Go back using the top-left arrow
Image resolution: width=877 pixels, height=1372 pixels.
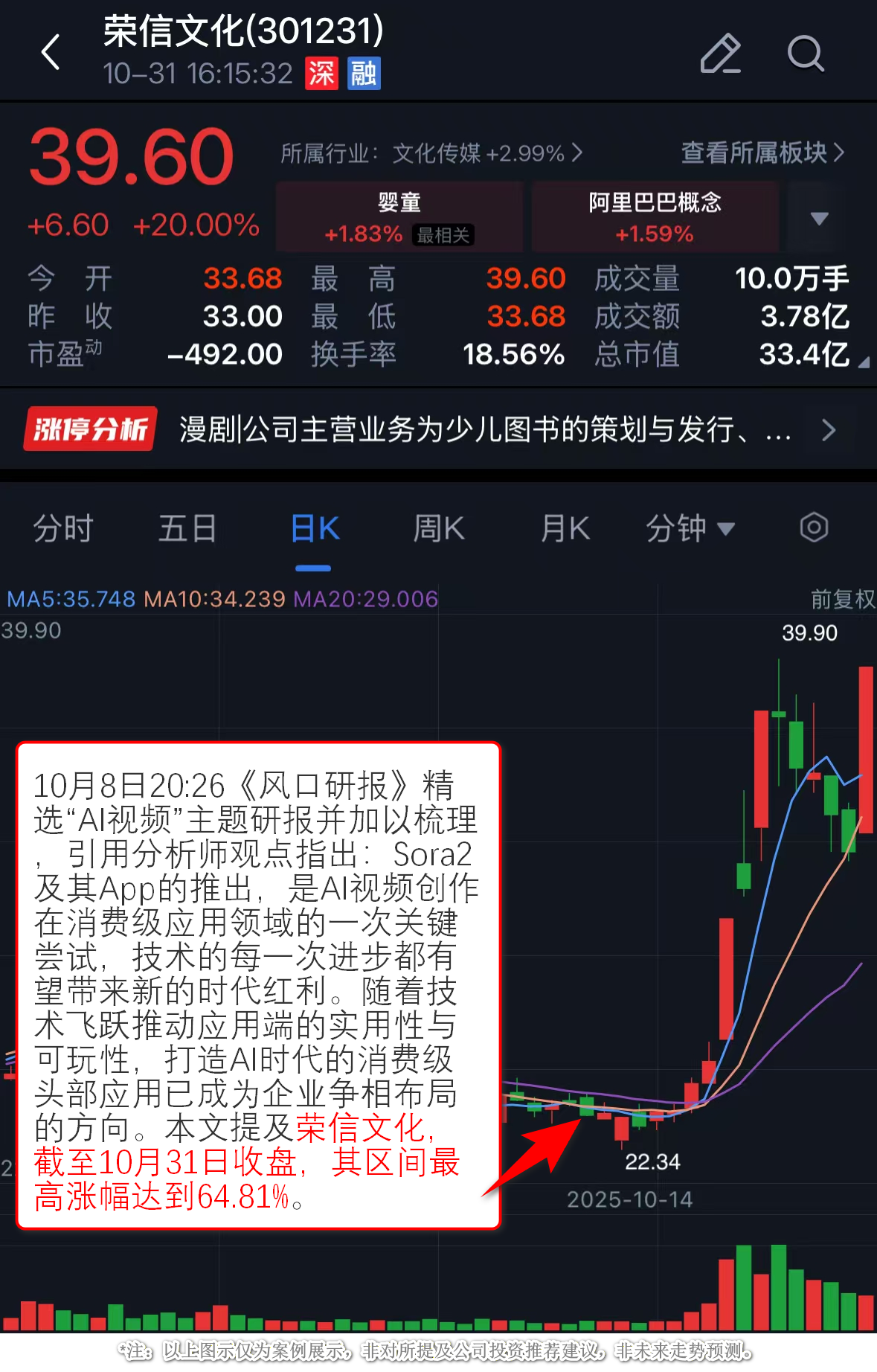tap(51, 53)
